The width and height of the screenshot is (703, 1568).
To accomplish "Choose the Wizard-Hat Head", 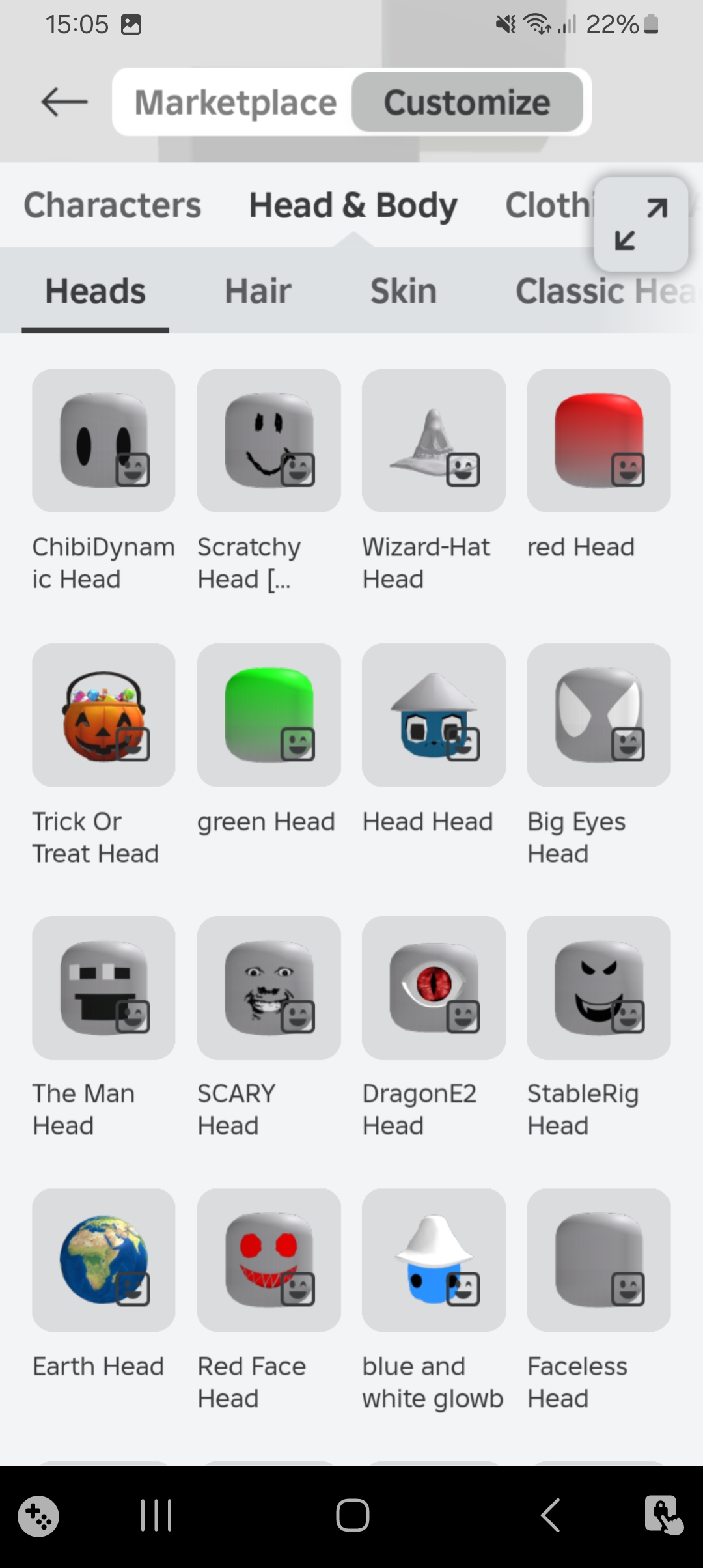I will tap(434, 441).
